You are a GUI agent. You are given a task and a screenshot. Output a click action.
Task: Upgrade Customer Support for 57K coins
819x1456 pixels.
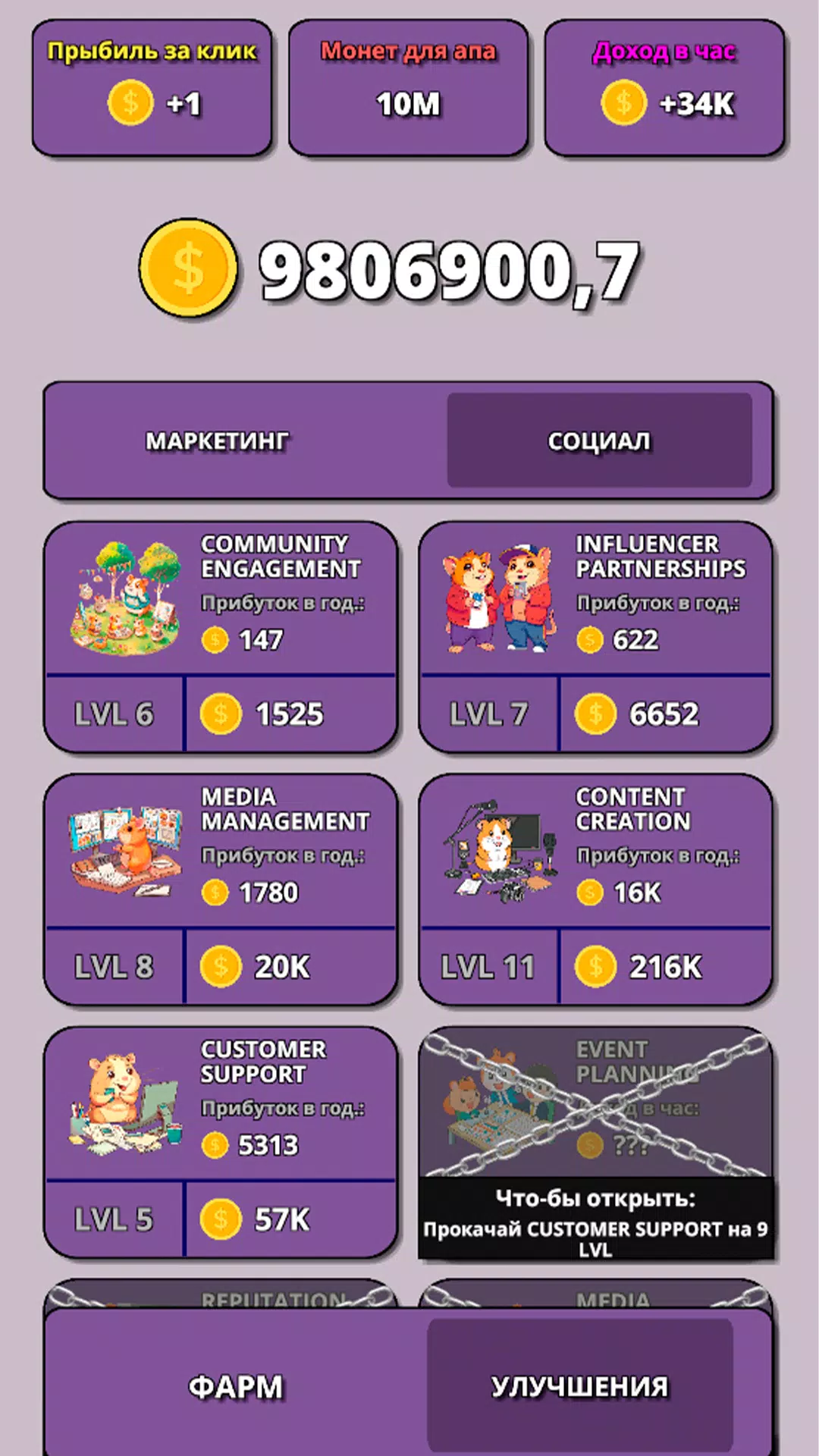(290, 1219)
